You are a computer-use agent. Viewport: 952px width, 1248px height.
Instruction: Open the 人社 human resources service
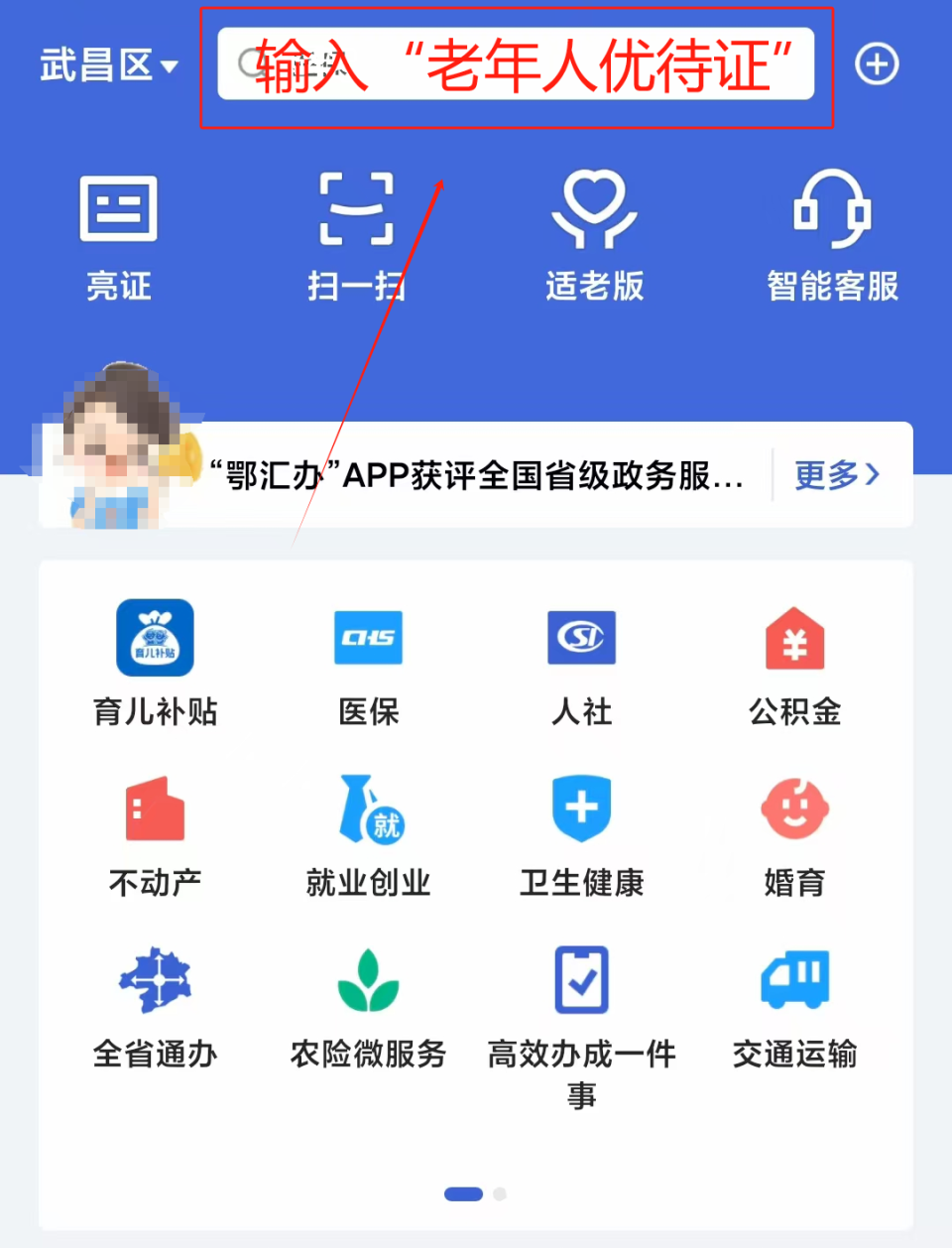pyautogui.click(x=581, y=660)
